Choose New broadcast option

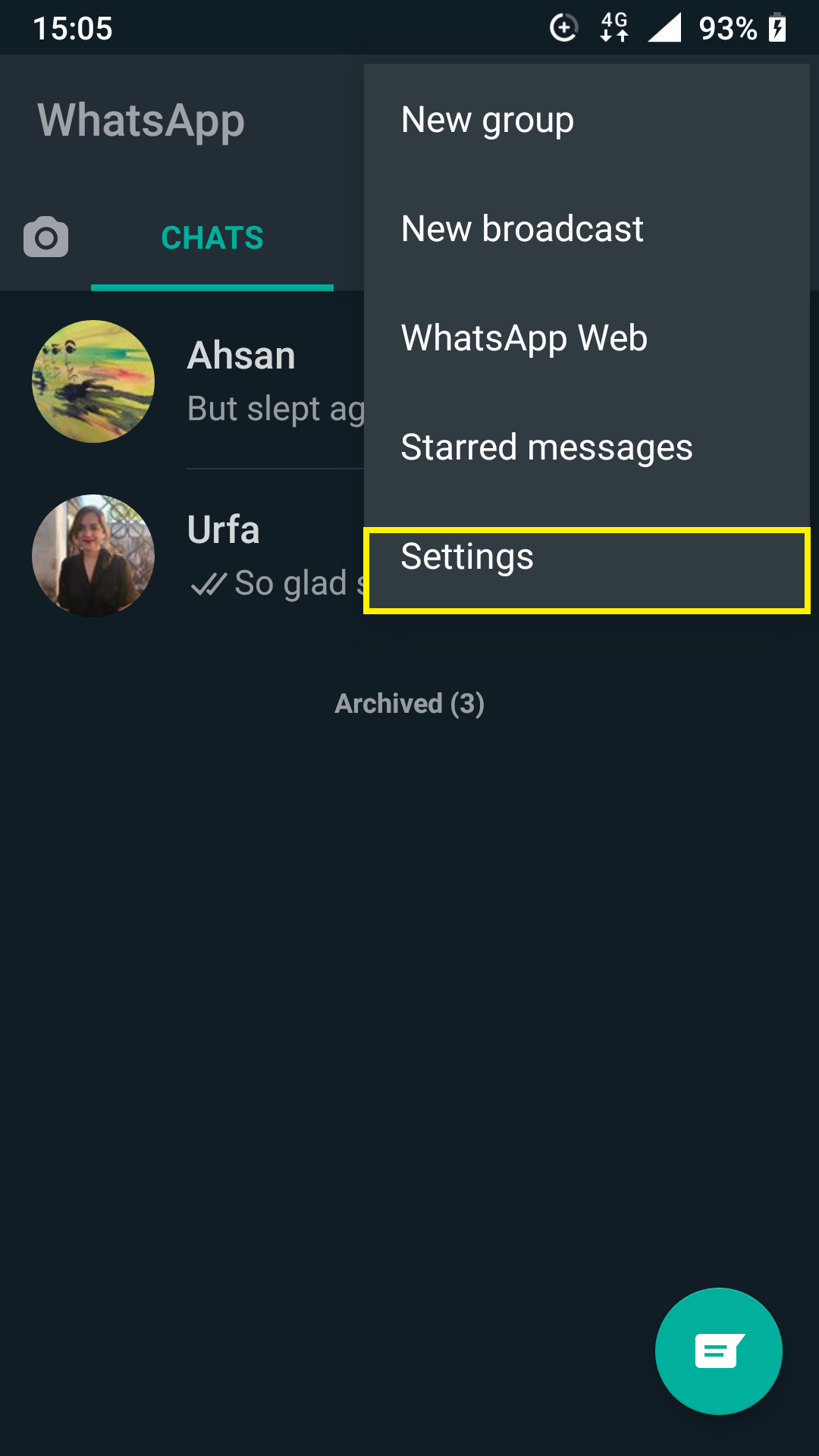point(587,228)
